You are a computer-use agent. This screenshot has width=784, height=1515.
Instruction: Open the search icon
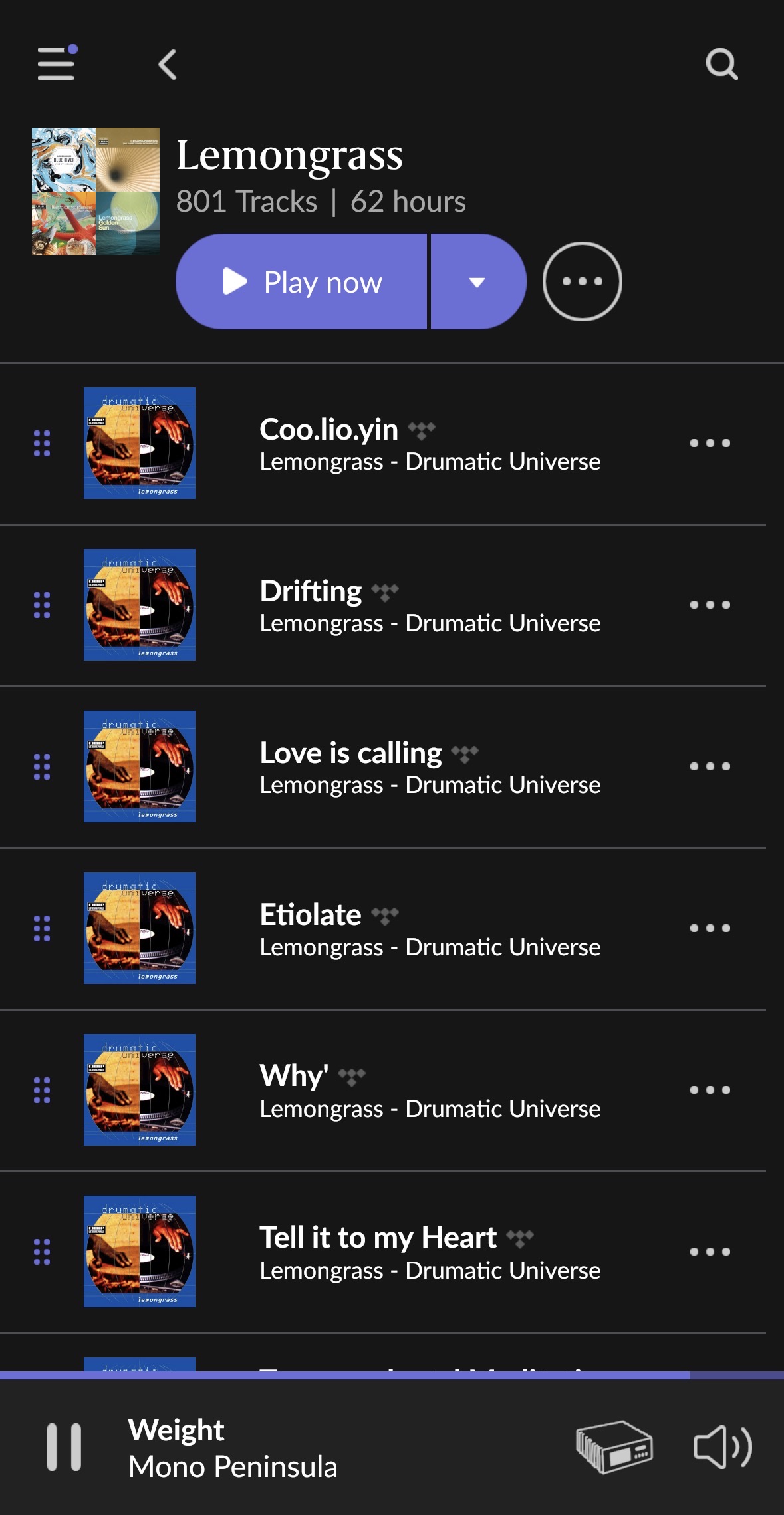[721, 65]
